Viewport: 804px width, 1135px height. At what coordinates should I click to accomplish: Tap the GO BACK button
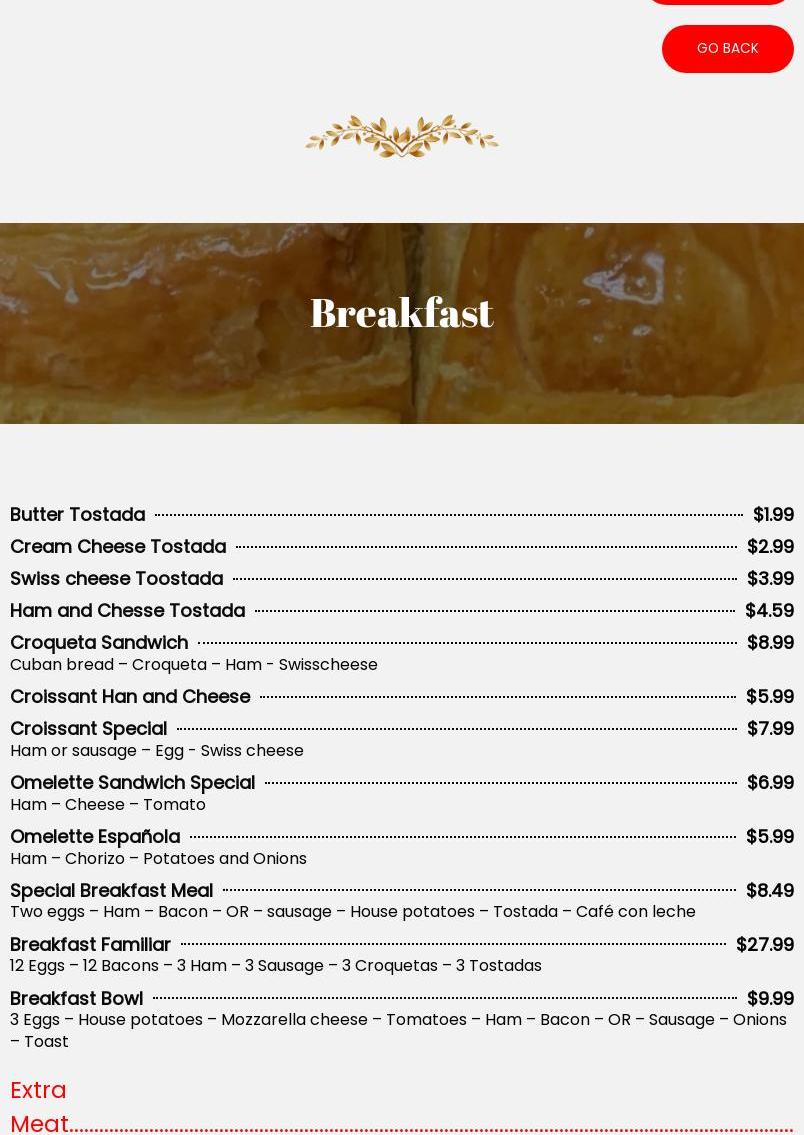coord(727,49)
